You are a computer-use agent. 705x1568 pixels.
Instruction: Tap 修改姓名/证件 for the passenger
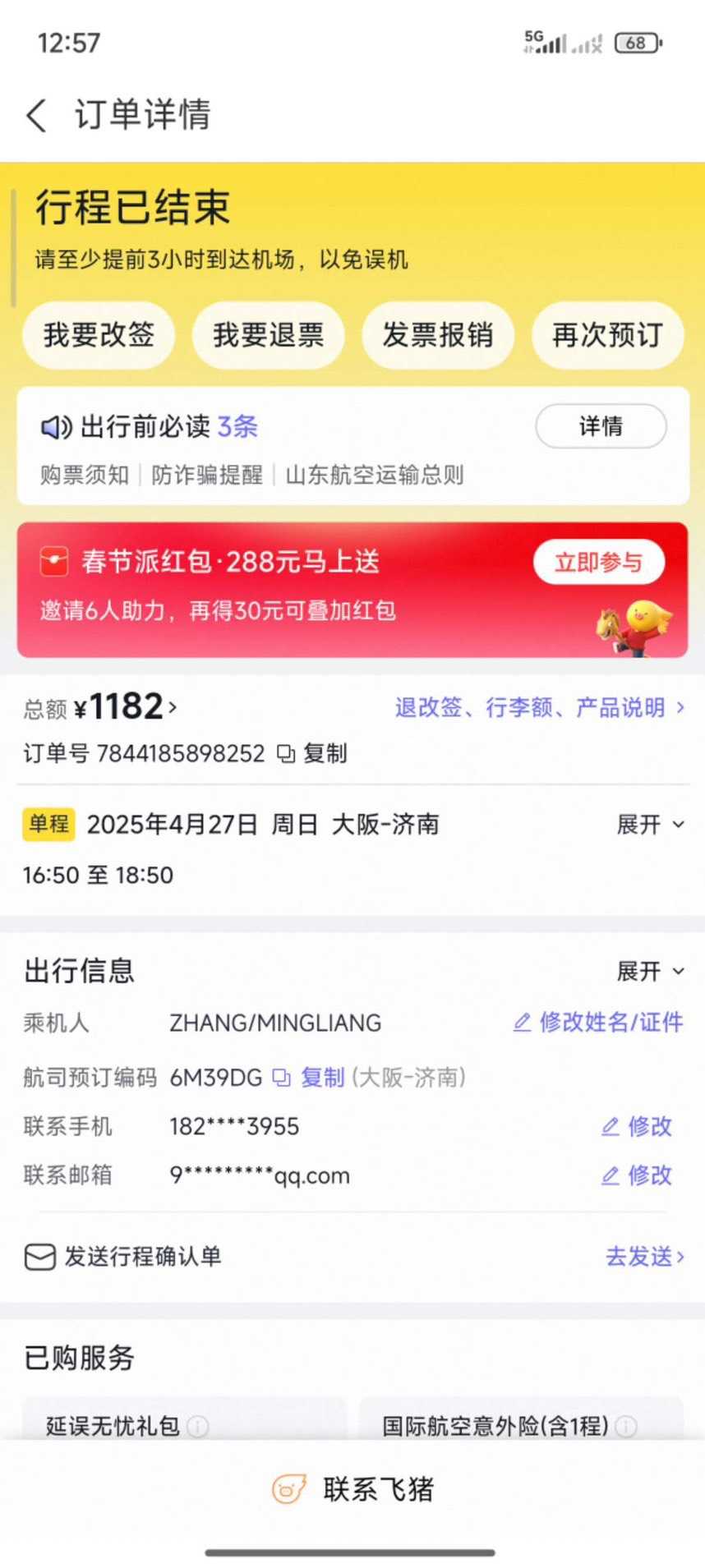pos(598,1023)
